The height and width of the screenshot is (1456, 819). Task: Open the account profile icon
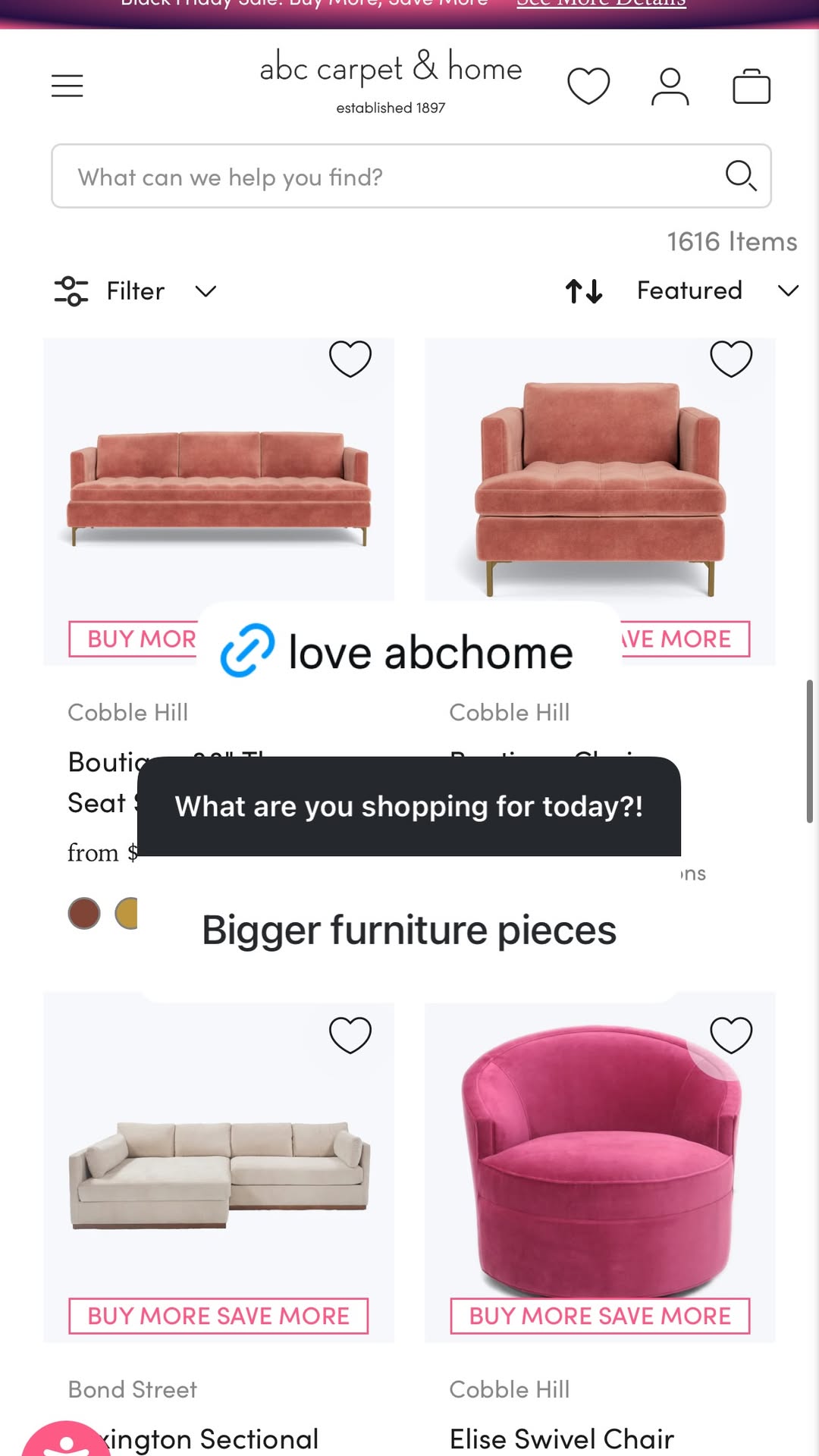pyautogui.click(x=670, y=86)
